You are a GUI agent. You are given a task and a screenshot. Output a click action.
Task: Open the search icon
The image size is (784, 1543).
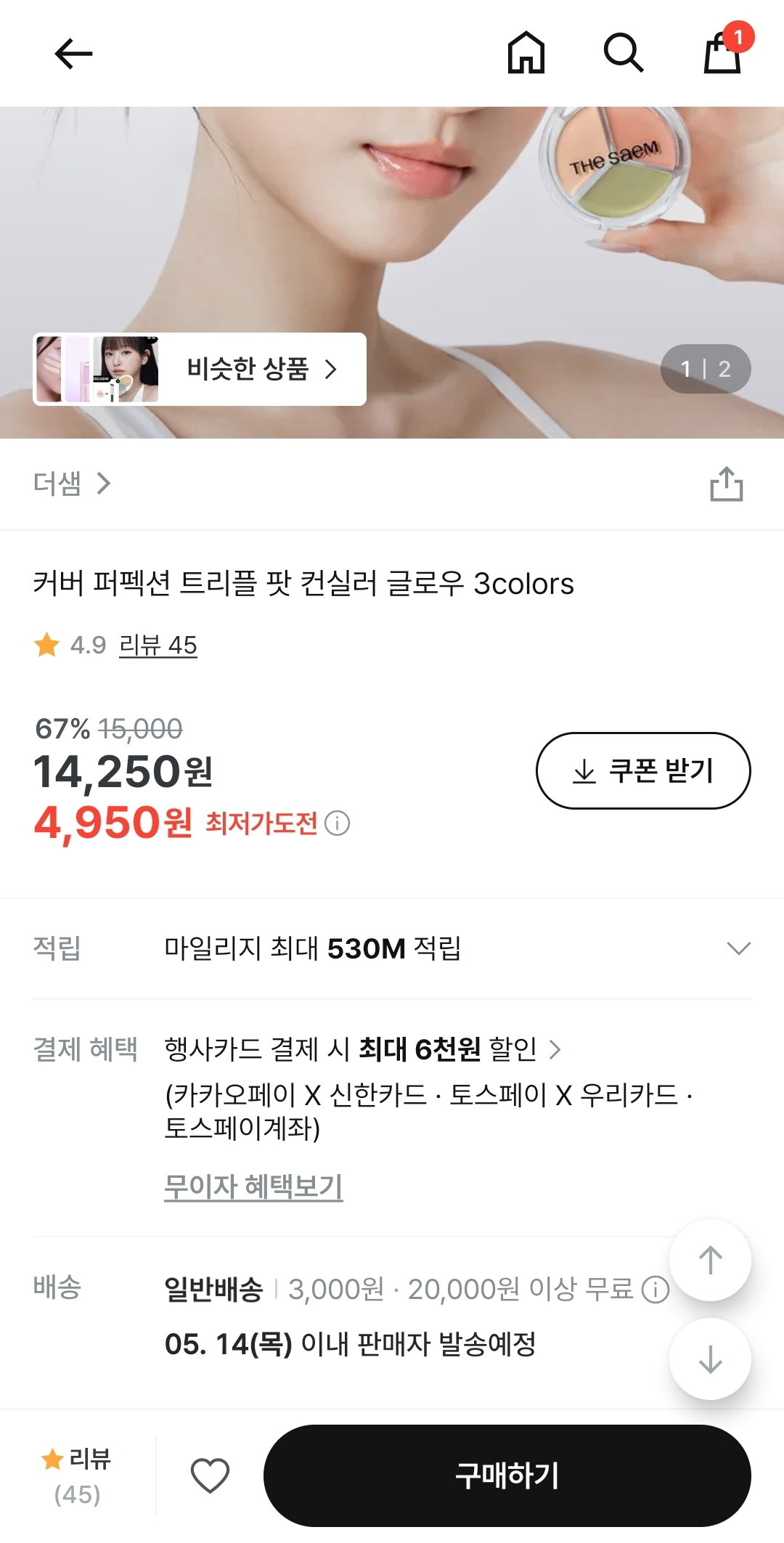click(624, 53)
